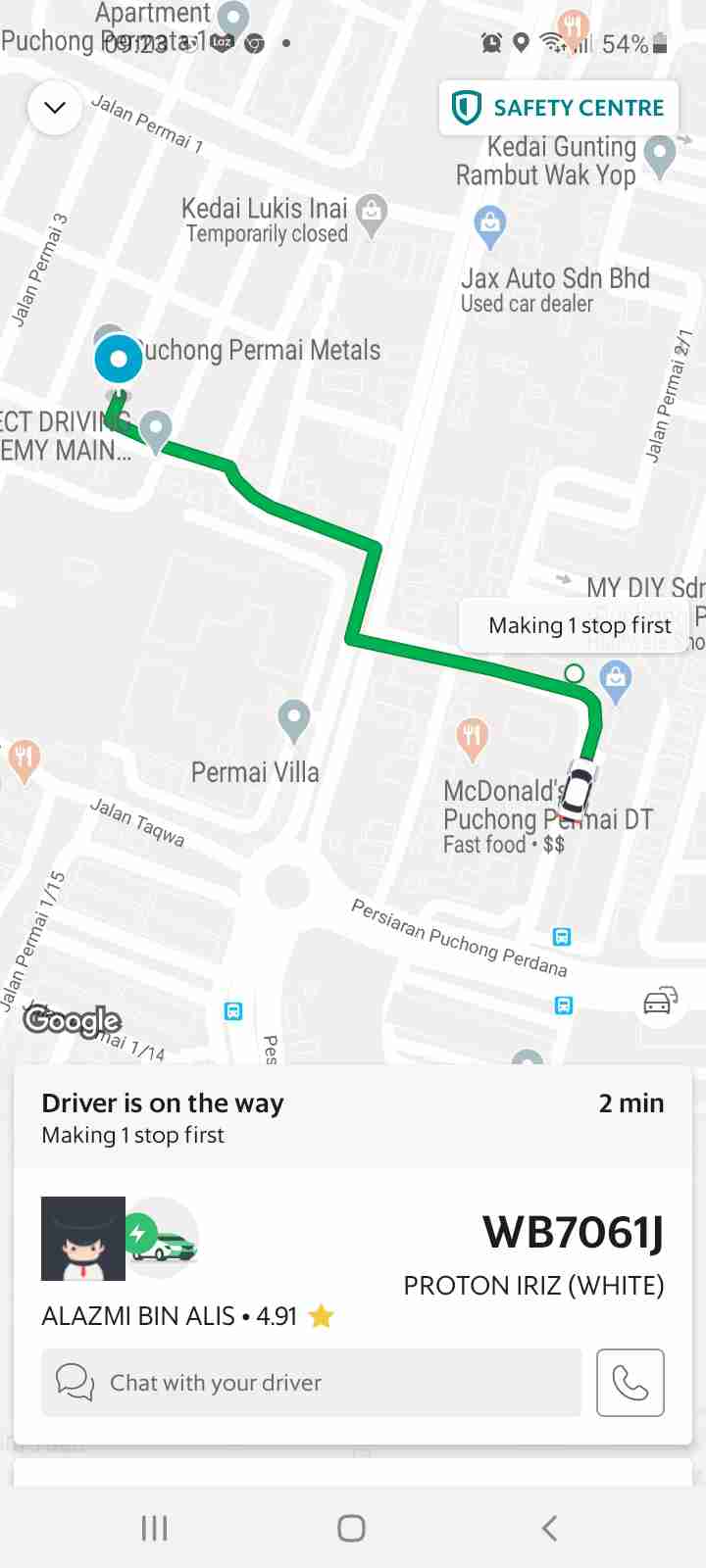Open the Safety Centre
Image resolution: width=706 pixels, height=1568 pixels.
pos(559,108)
